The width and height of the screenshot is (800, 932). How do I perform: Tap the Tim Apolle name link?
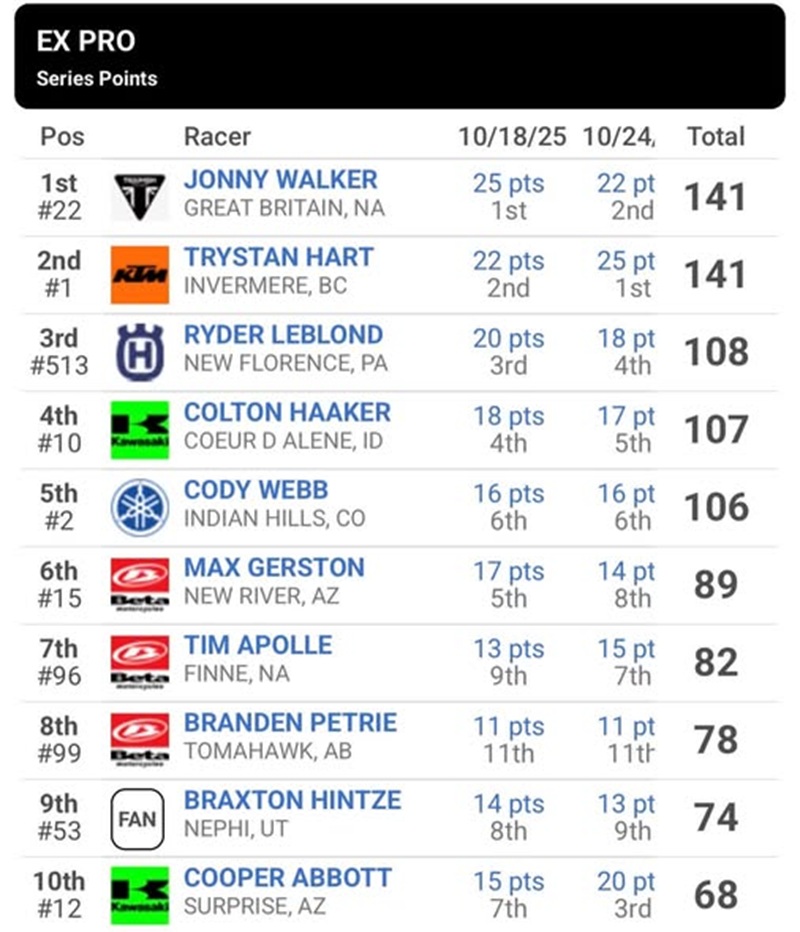tap(257, 645)
